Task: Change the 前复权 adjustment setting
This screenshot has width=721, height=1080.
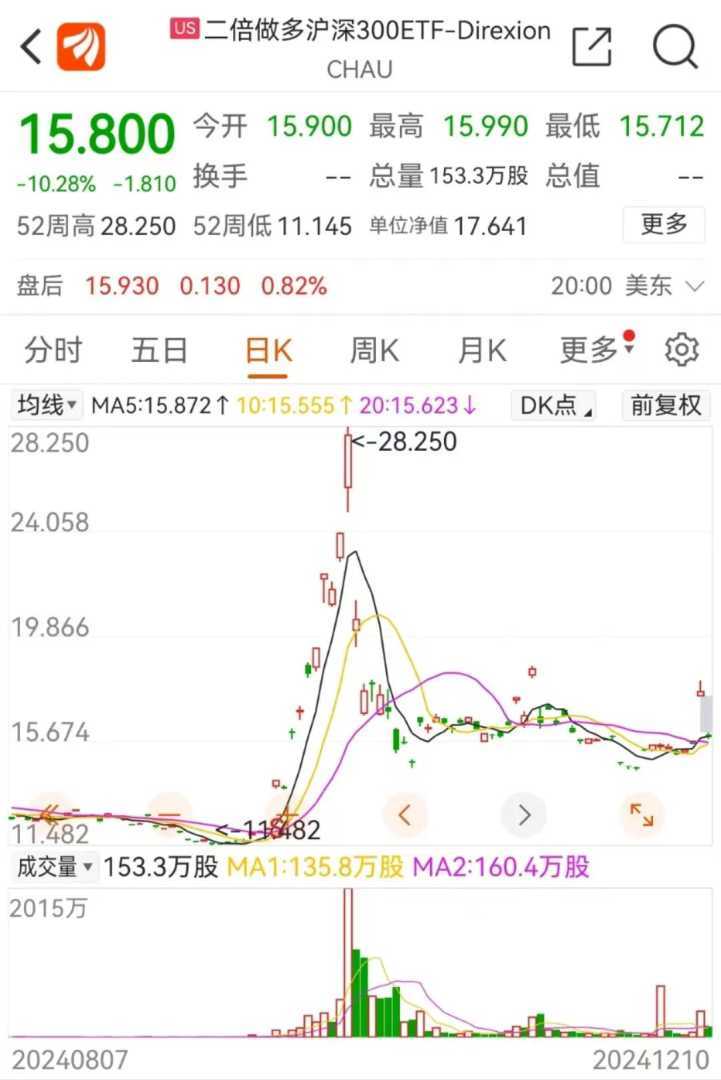Action: tap(665, 406)
